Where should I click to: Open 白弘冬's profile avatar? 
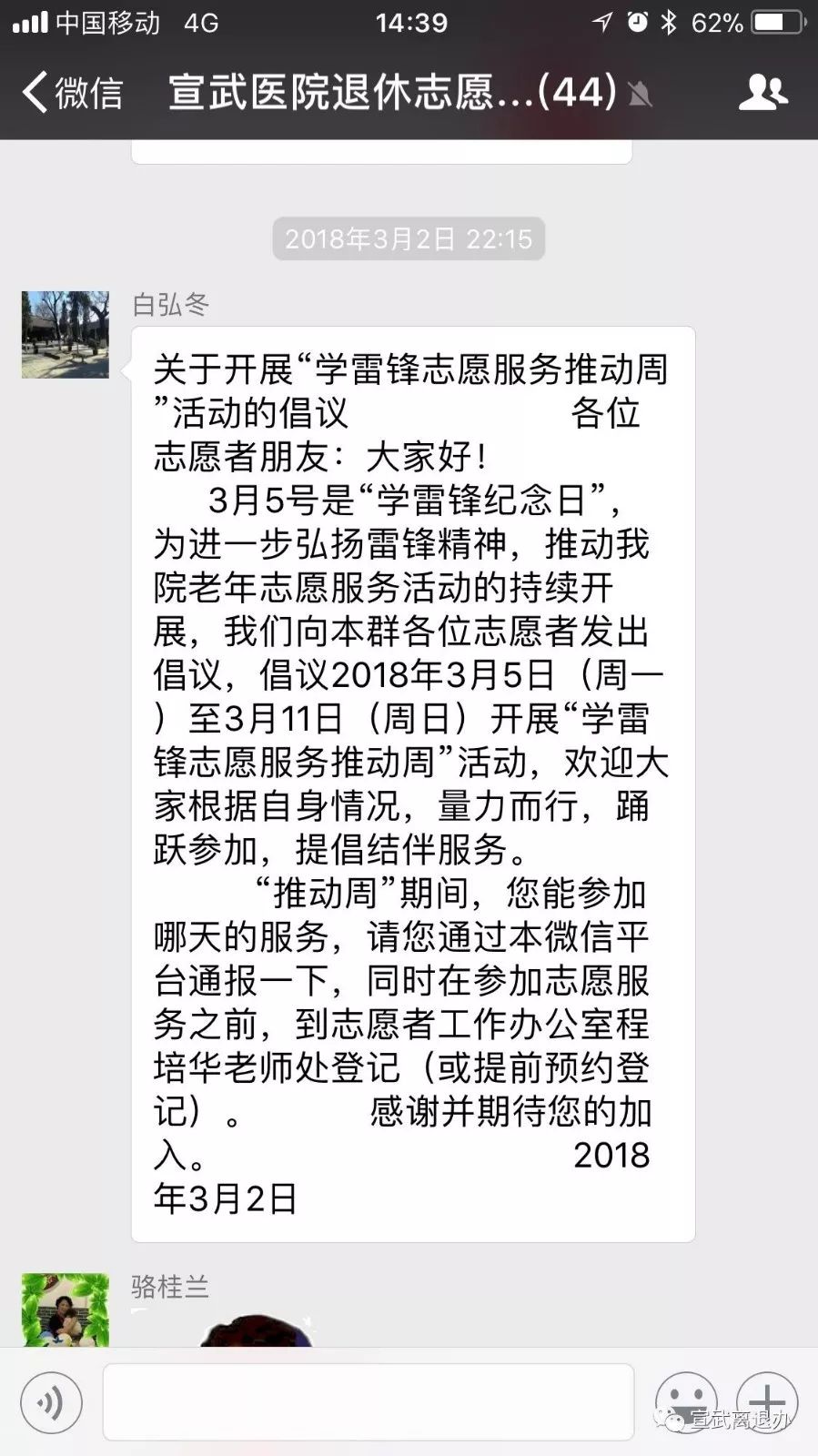coord(66,335)
